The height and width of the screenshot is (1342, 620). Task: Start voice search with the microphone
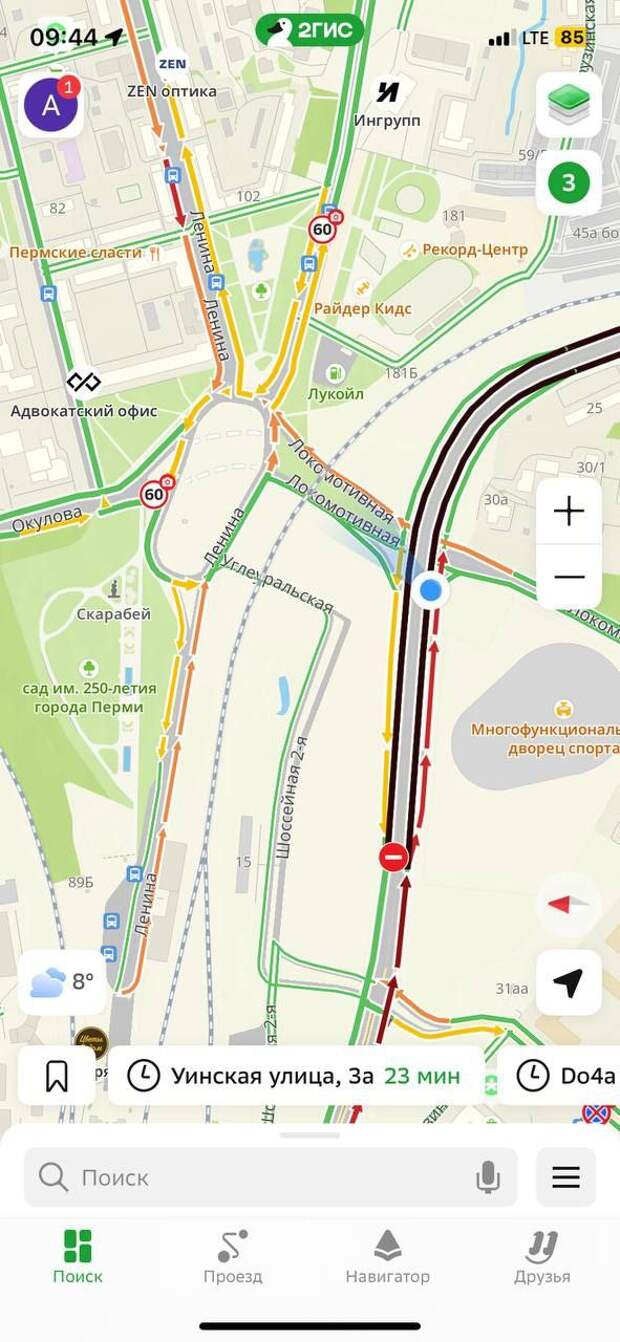(x=488, y=1177)
